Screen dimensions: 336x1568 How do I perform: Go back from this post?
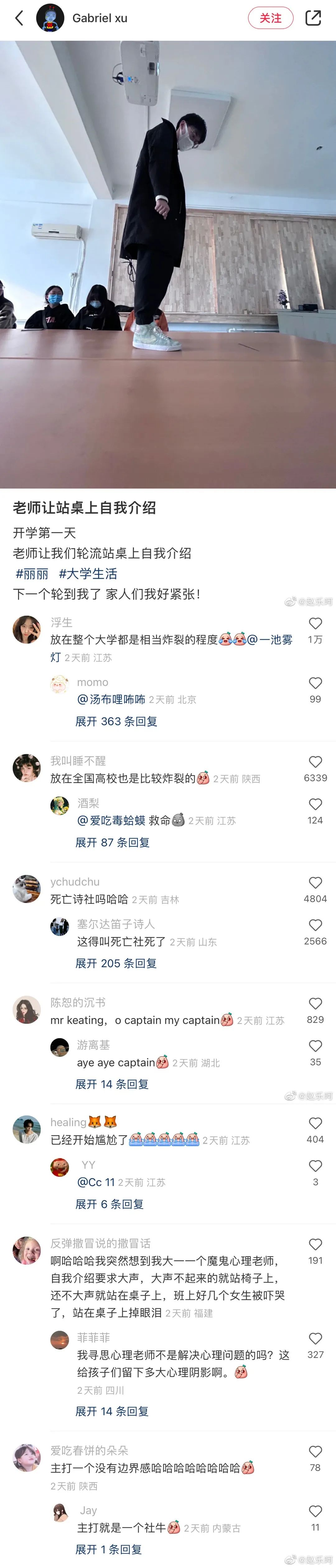point(19,18)
